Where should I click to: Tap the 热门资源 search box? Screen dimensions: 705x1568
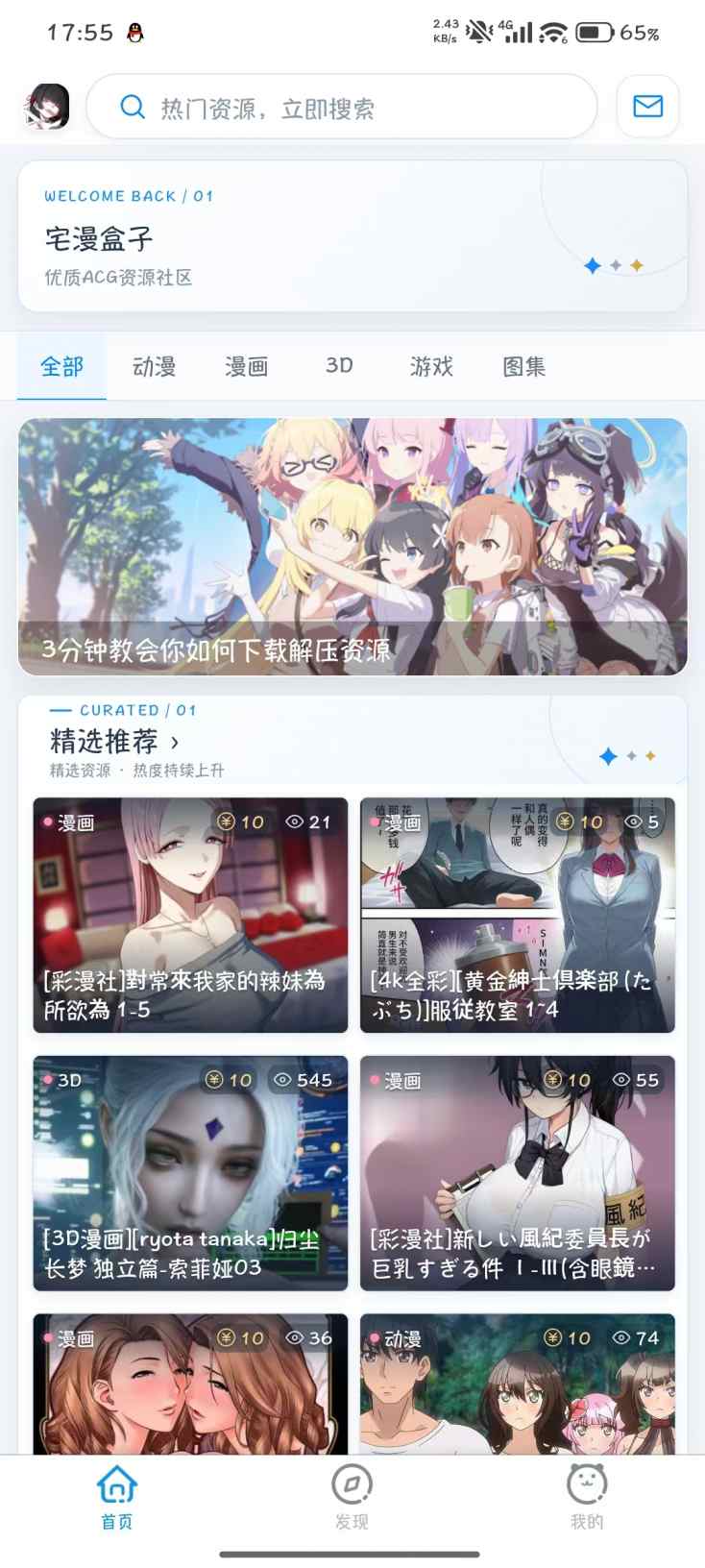click(x=342, y=107)
